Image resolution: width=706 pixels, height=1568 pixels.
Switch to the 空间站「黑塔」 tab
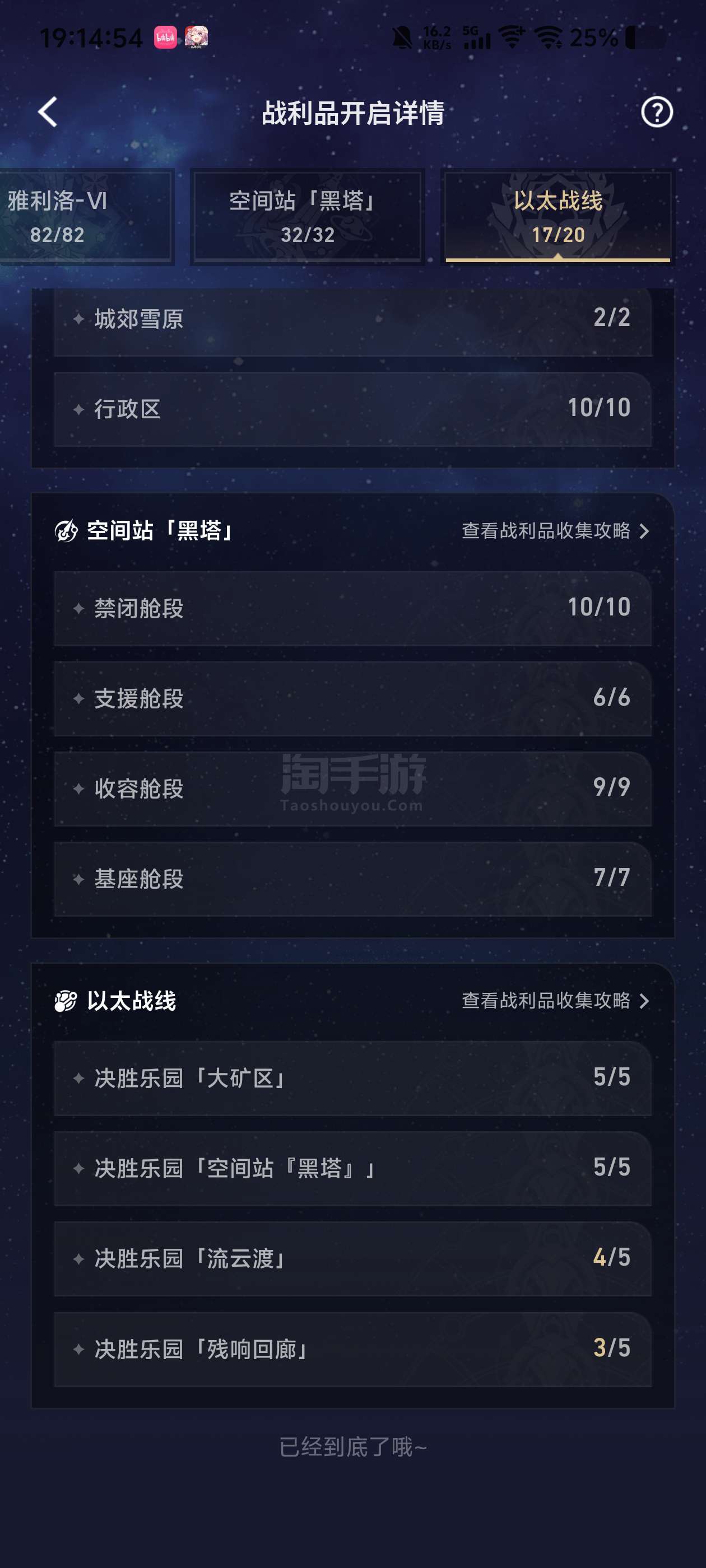[x=307, y=217]
